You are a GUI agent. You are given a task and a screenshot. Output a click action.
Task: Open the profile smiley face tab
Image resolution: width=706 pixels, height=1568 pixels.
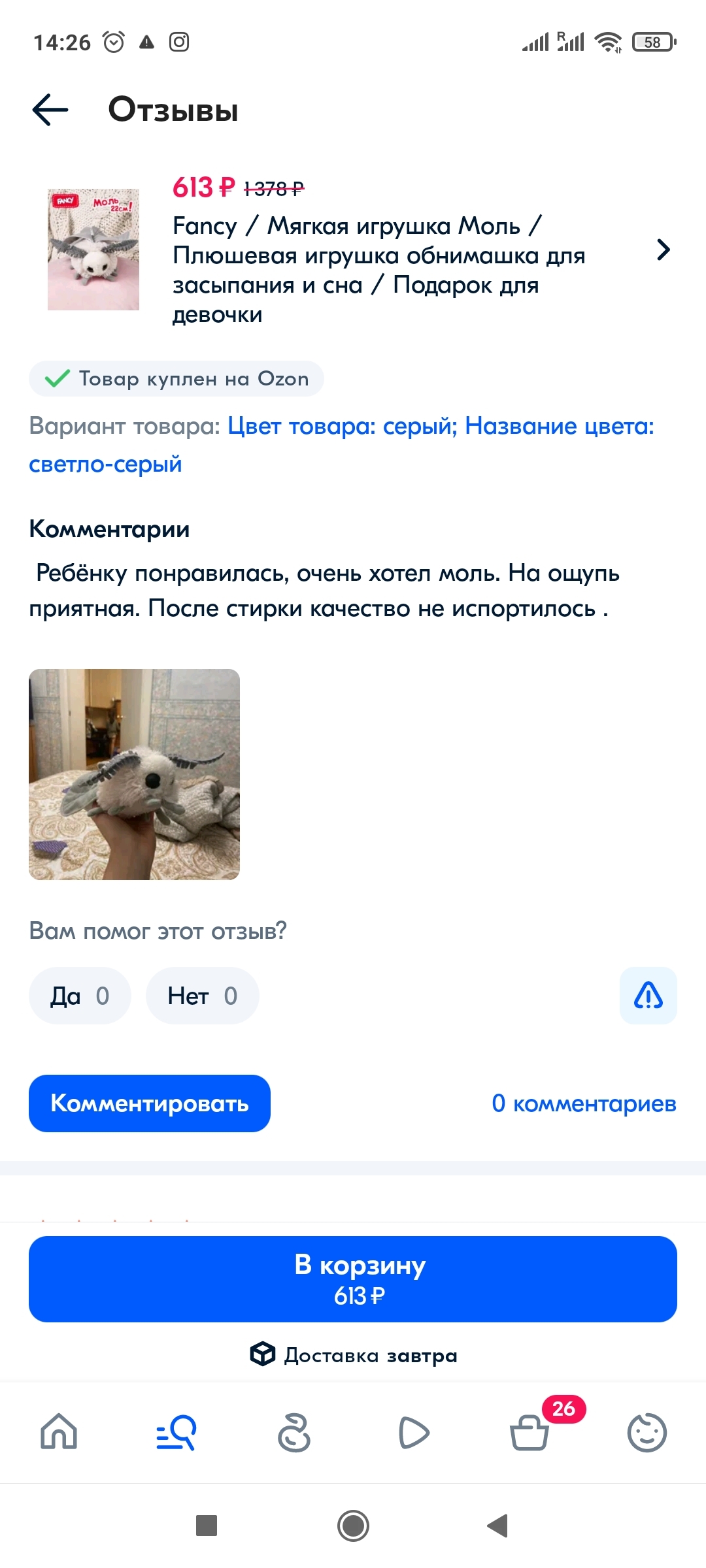tap(647, 1432)
